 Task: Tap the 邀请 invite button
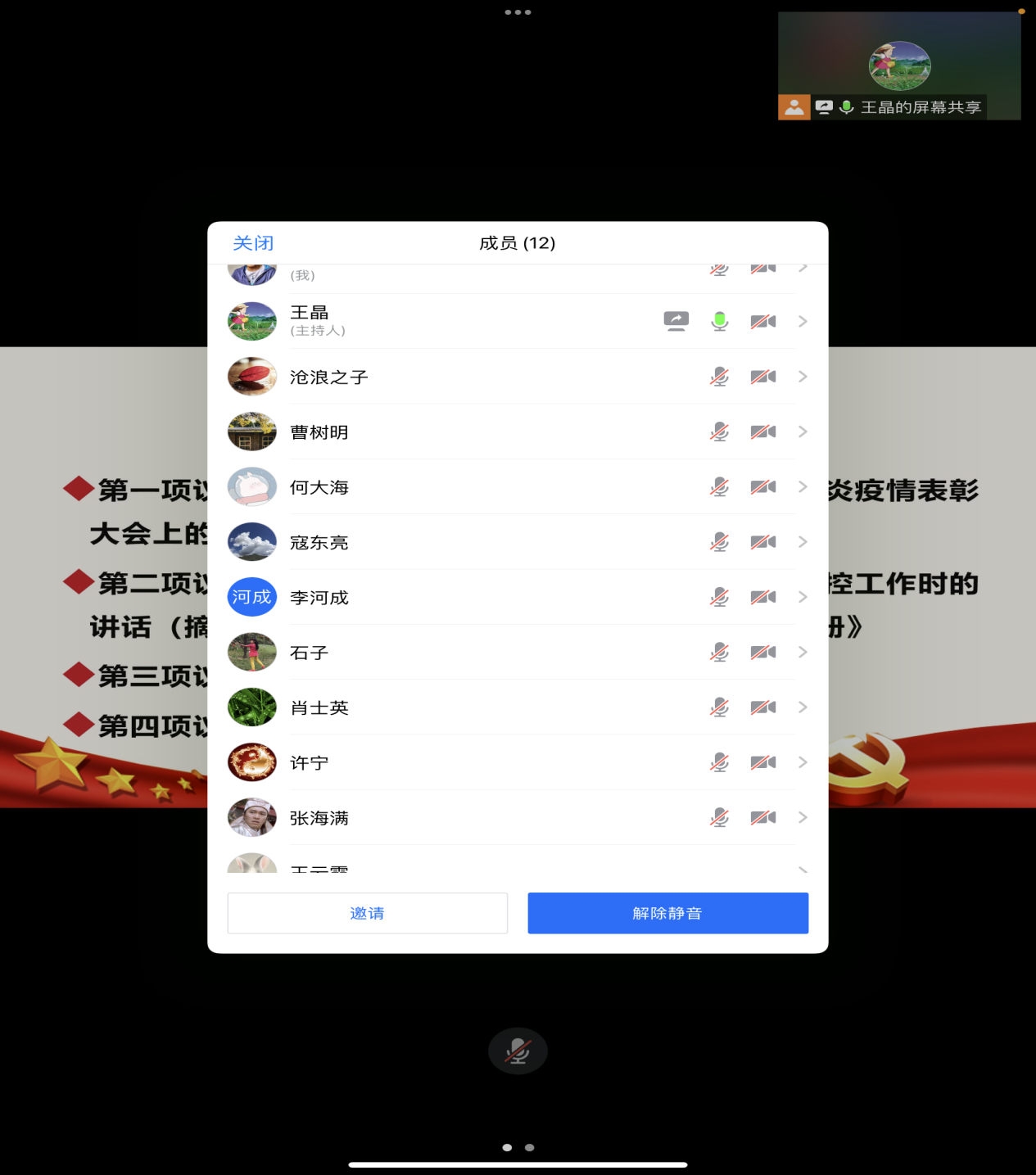[367, 913]
